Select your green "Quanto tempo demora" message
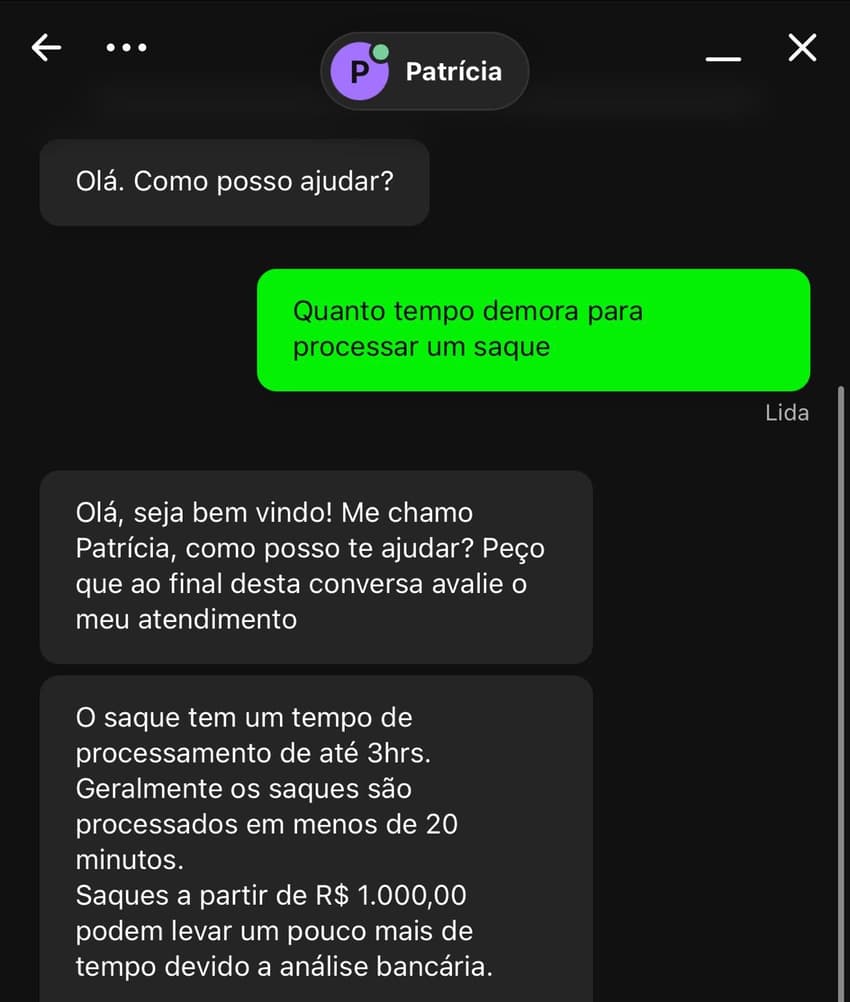Image resolution: width=850 pixels, height=1002 pixels. click(x=533, y=330)
